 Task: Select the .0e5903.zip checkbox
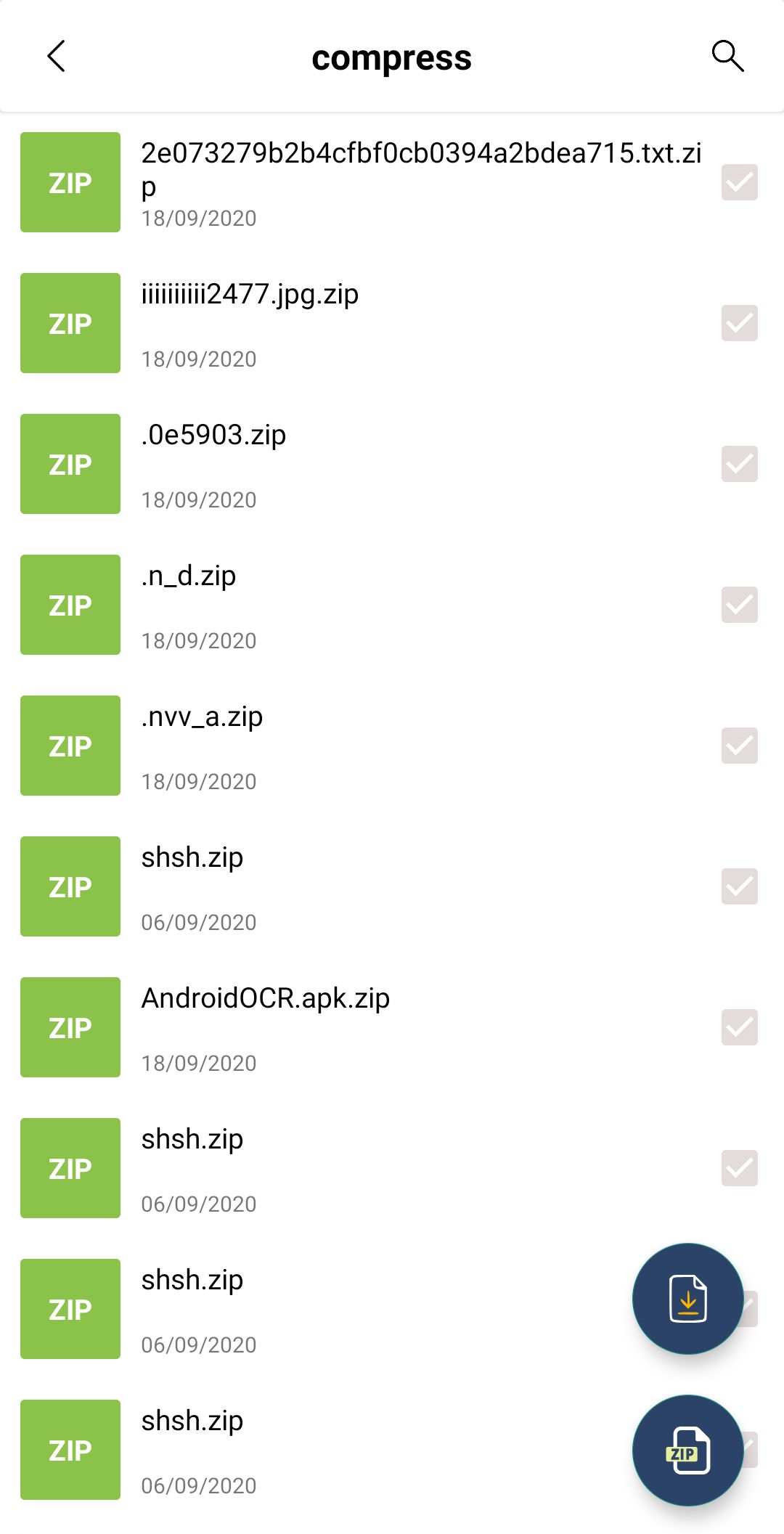tap(739, 464)
